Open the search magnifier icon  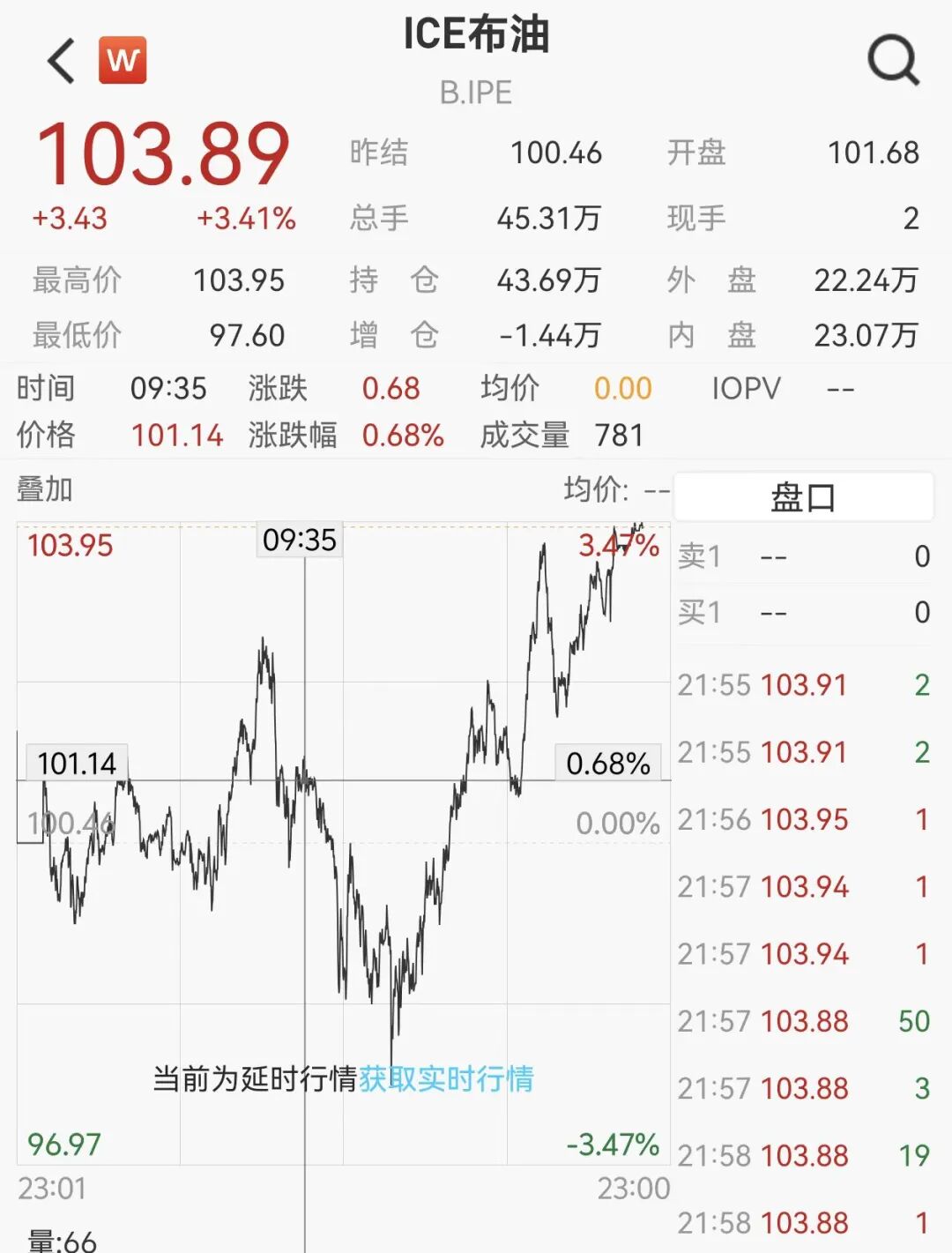click(893, 60)
